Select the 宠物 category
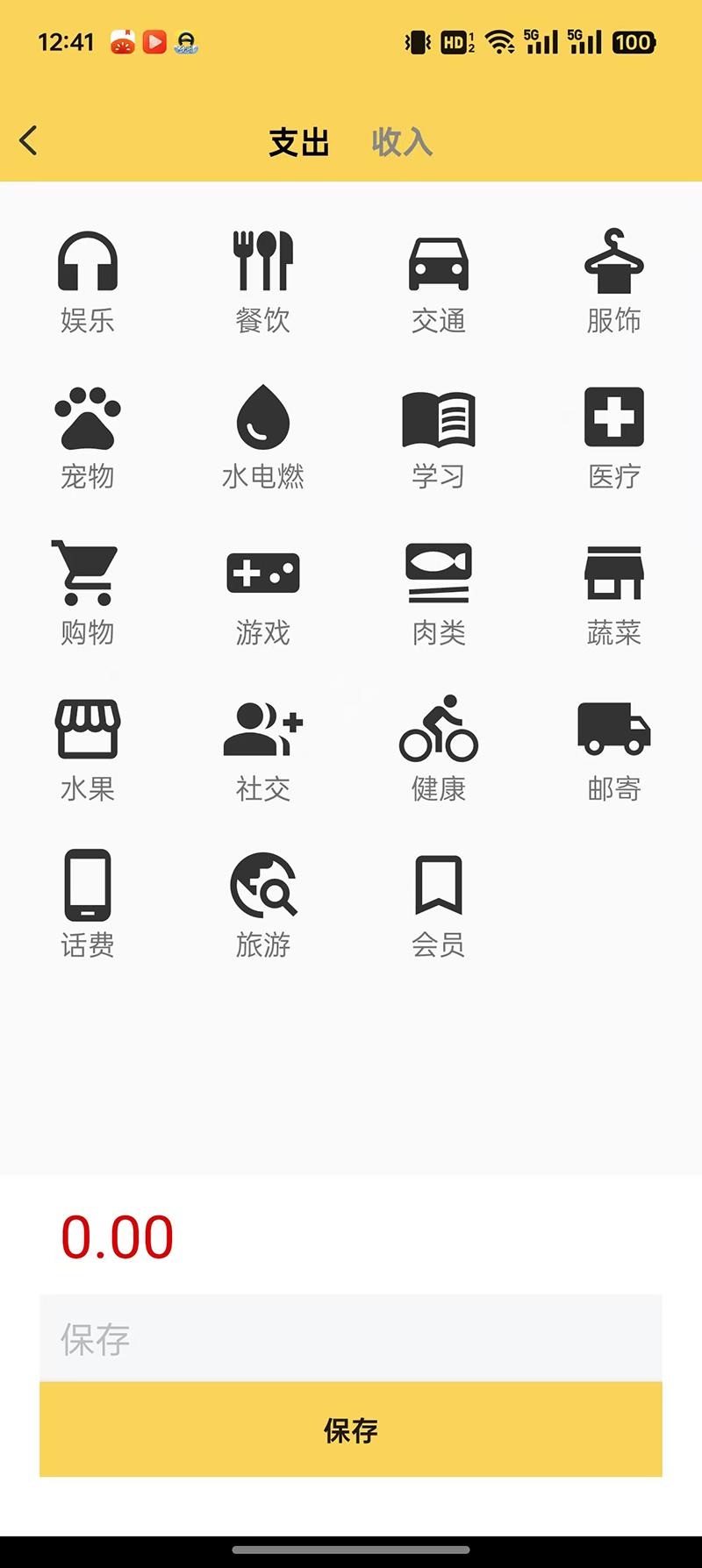The height and width of the screenshot is (1568, 702). point(88,437)
